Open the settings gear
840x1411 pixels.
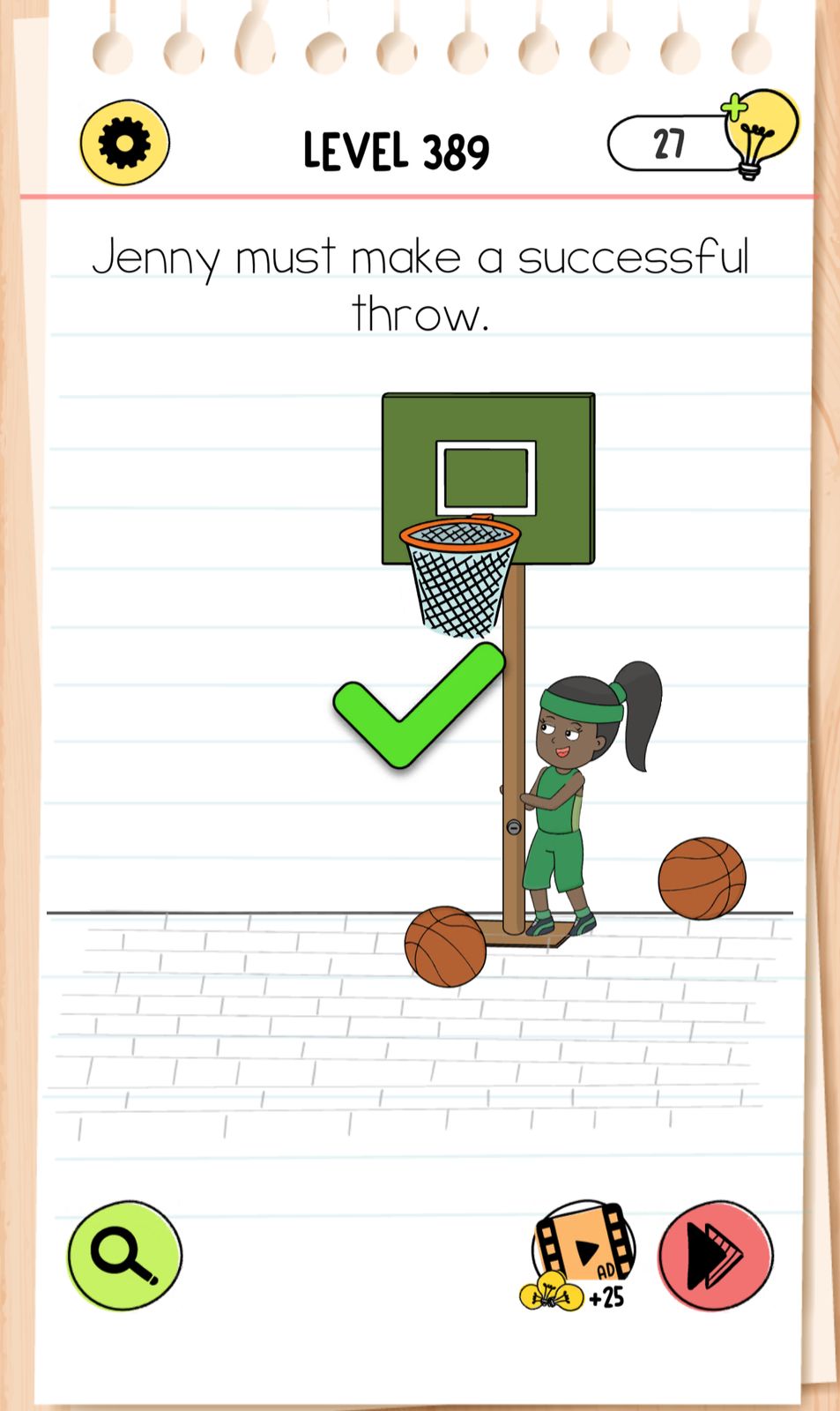[x=124, y=143]
